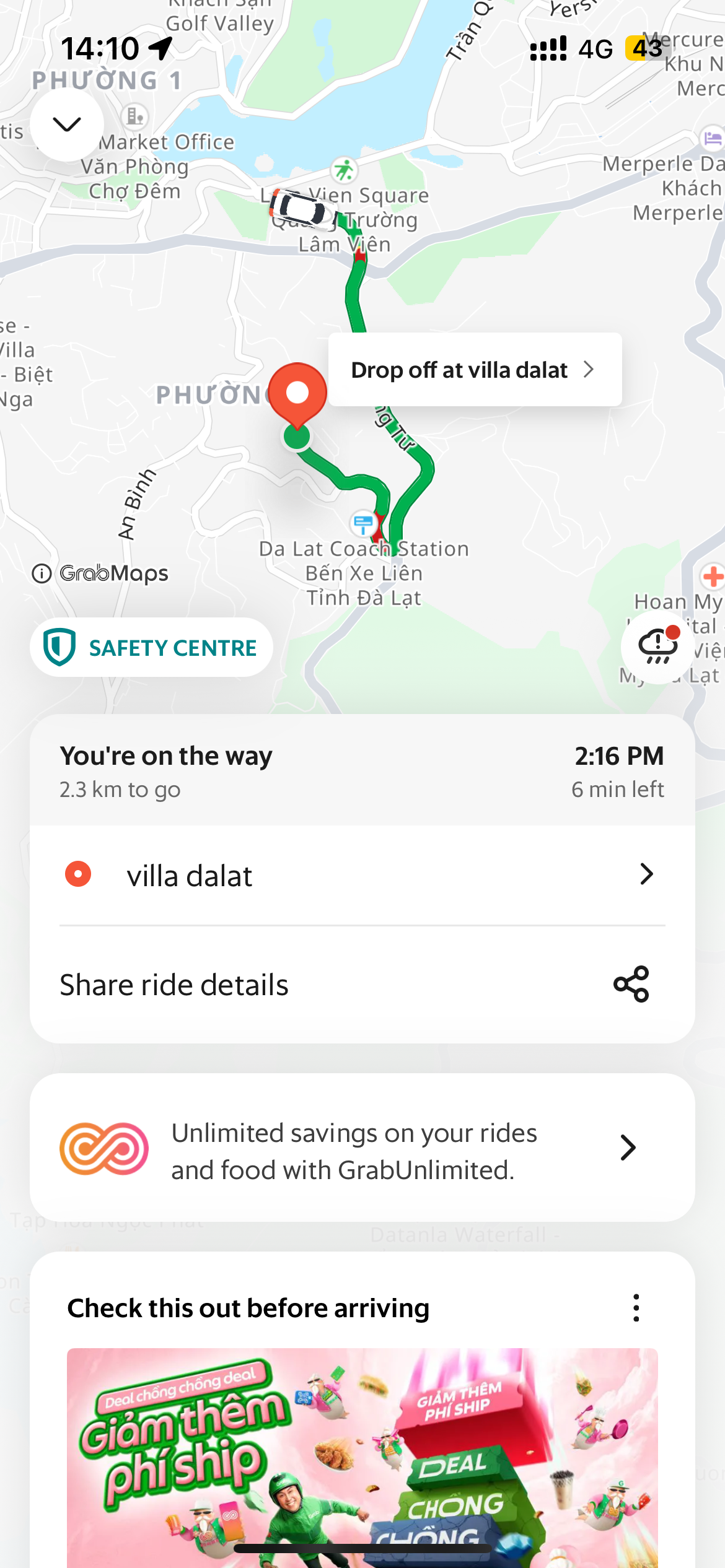Open the Safety Centre
725x1568 pixels.
pos(151,647)
